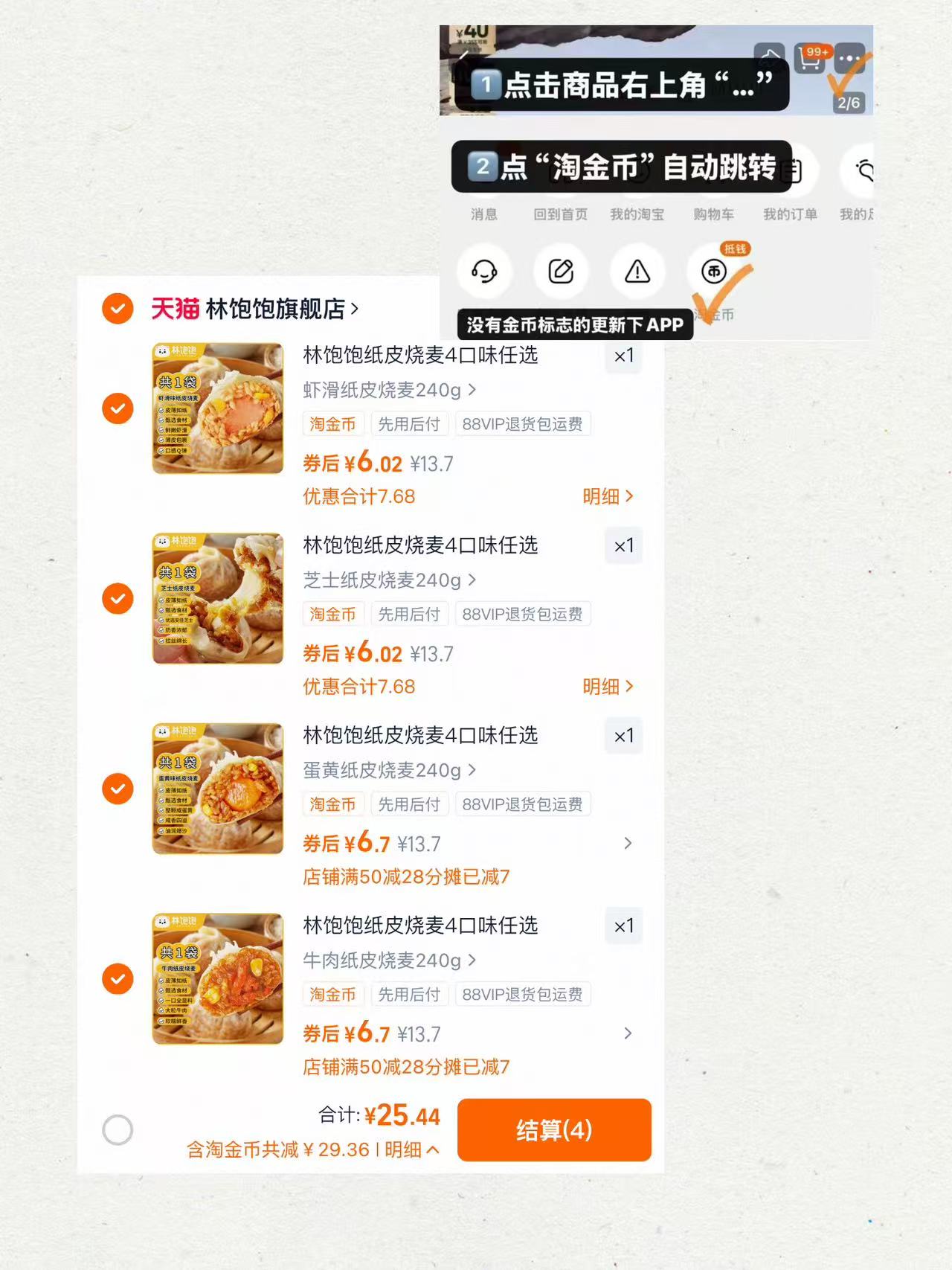The image size is (952, 1270).
Task: Click the edit feedback pencil icon
Action: (562, 272)
